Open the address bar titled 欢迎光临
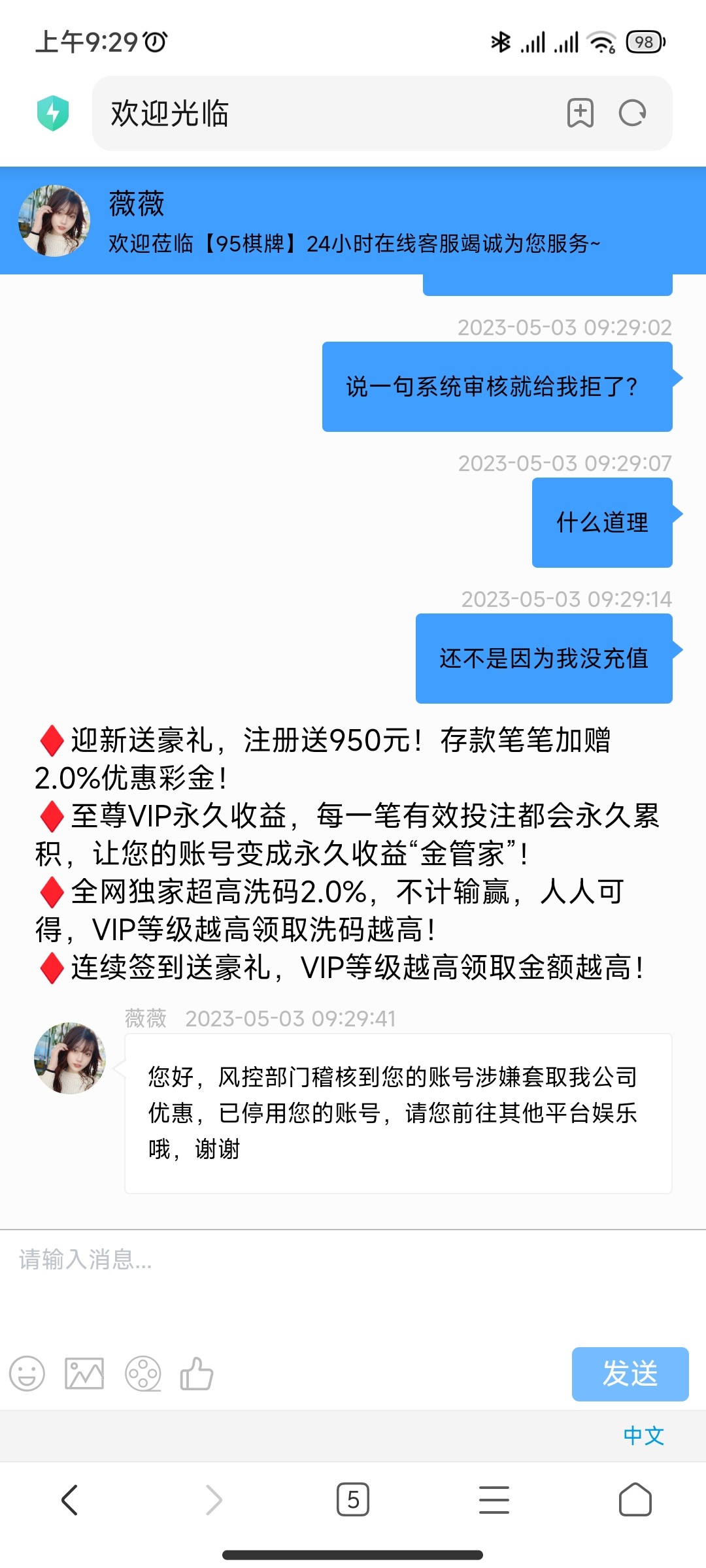Image resolution: width=706 pixels, height=1568 pixels. point(327,113)
